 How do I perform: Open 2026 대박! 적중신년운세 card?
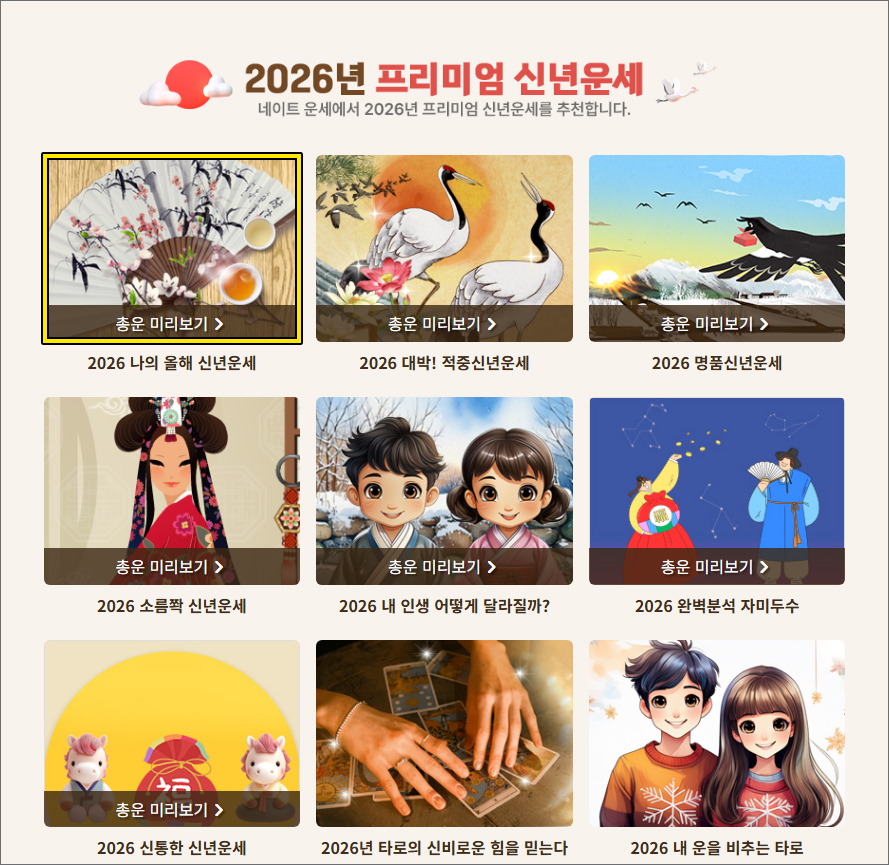[444, 248]
